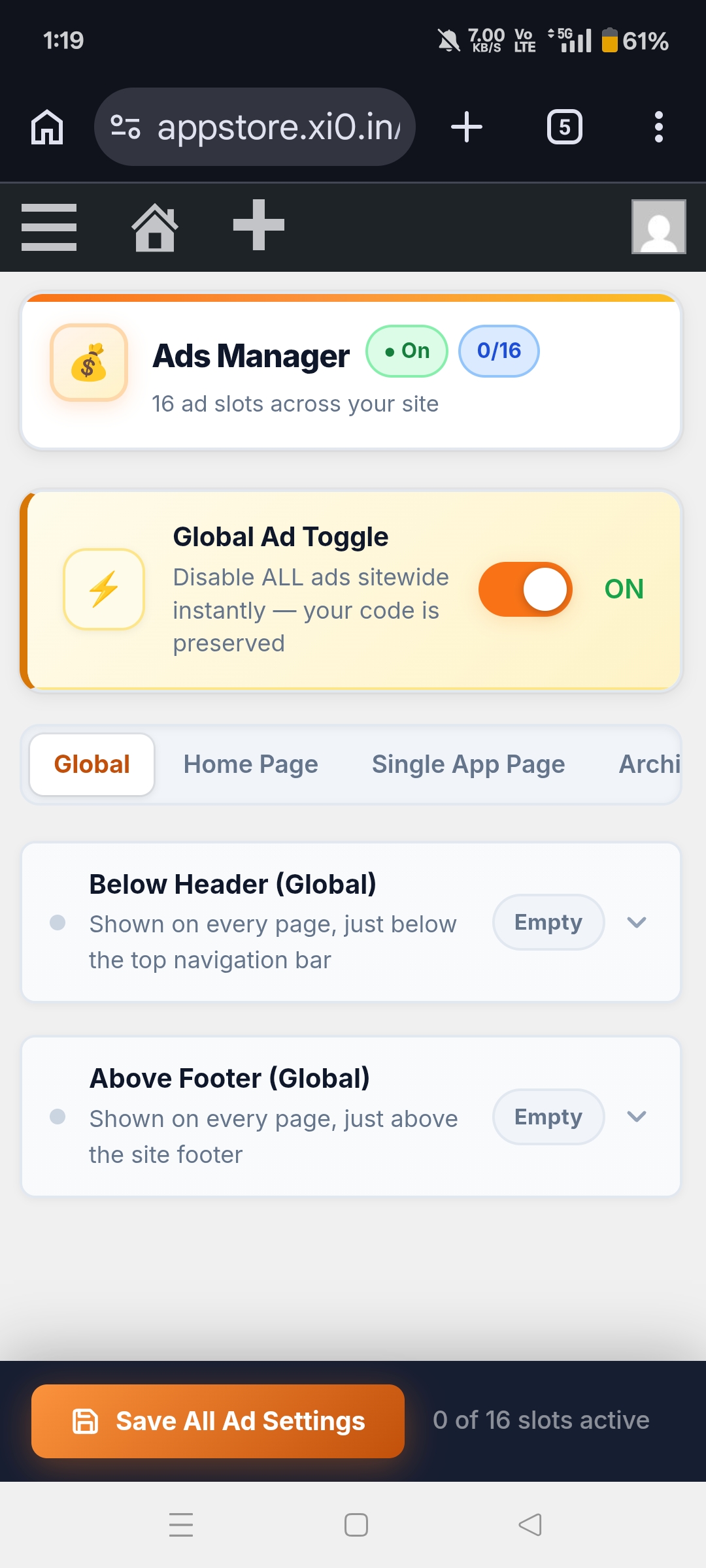Viewport: 706px width, 1568px height.
Task: Click the 0/16 slot counter badge
Action: coord(499,351)
